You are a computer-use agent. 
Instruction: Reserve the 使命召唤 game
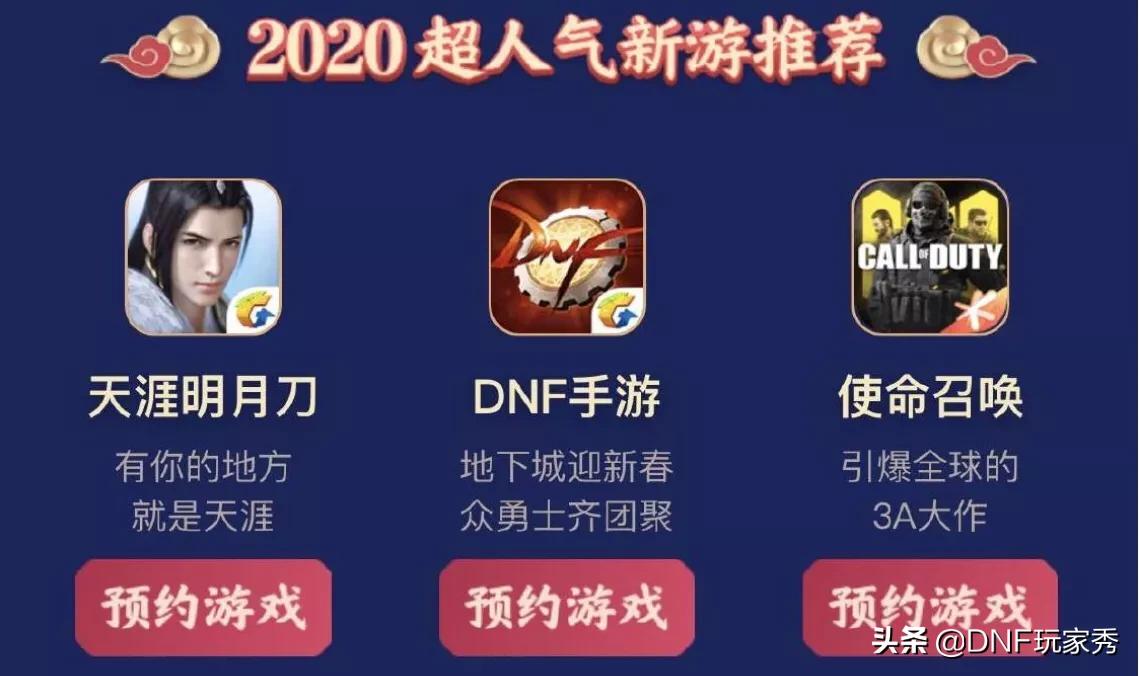(x=929, y=607)
